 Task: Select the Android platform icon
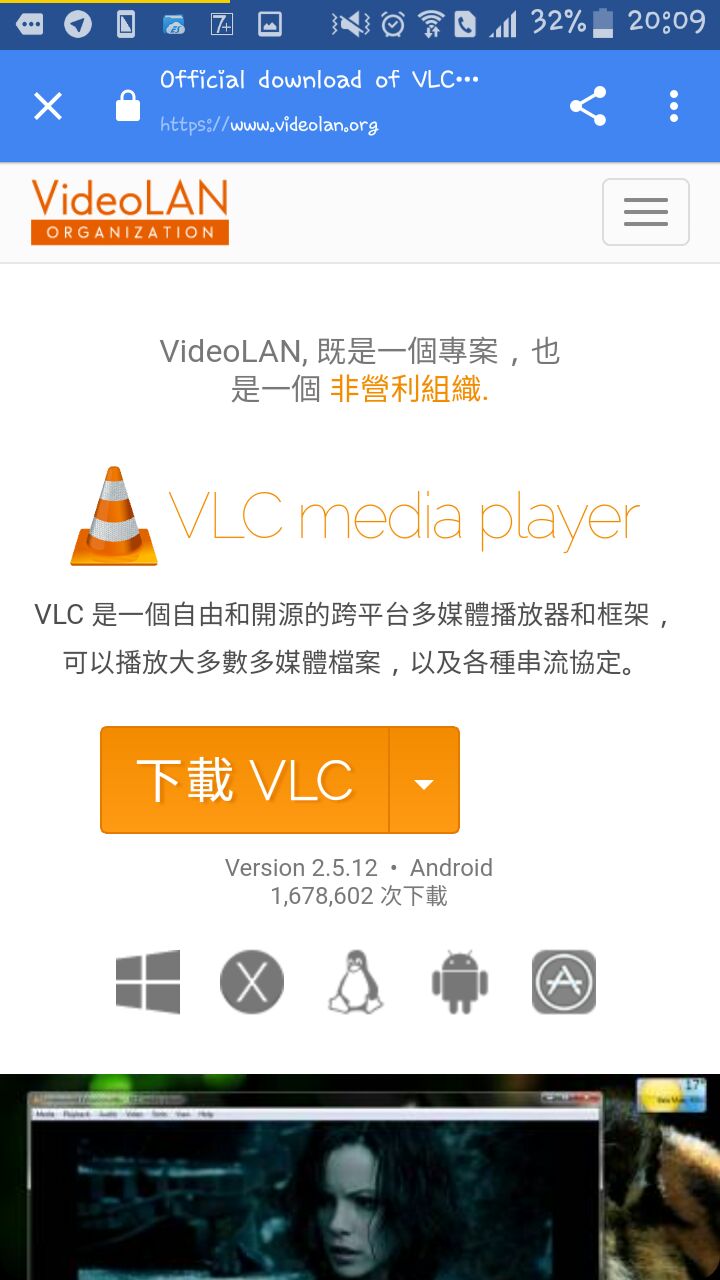coord(460,982)
